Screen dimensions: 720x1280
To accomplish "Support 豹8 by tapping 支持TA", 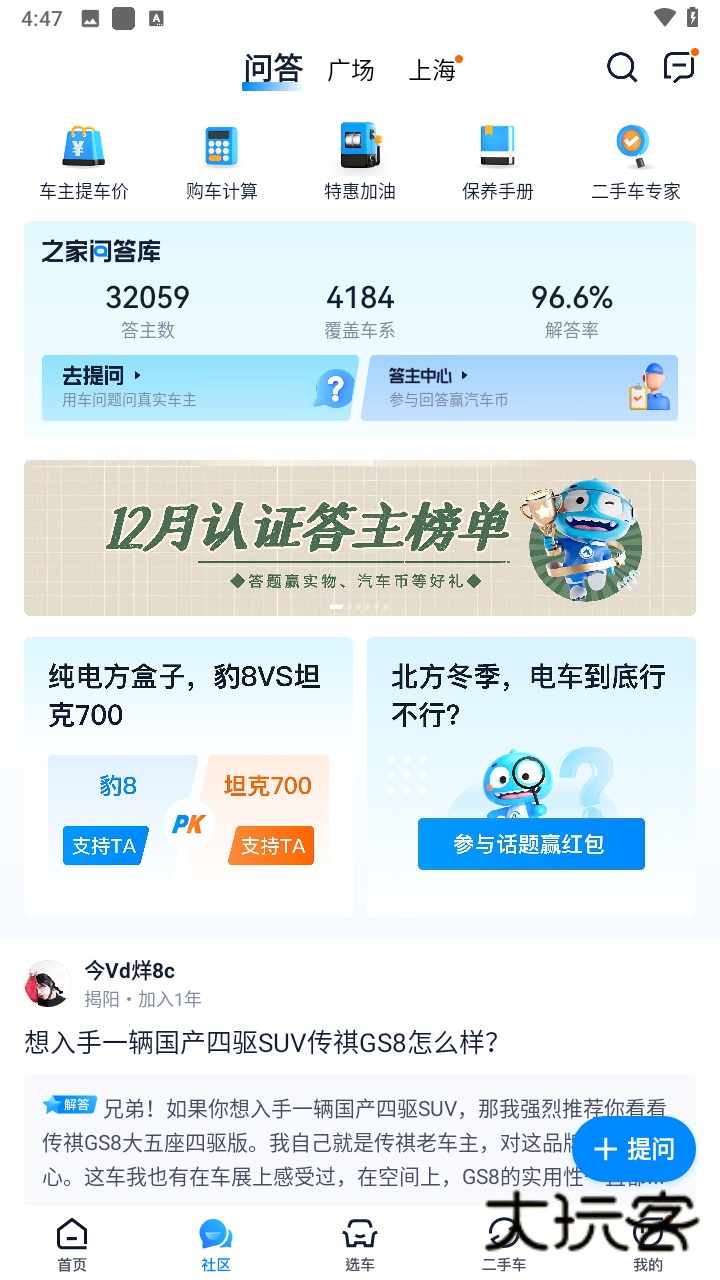I will click(104, 844).
